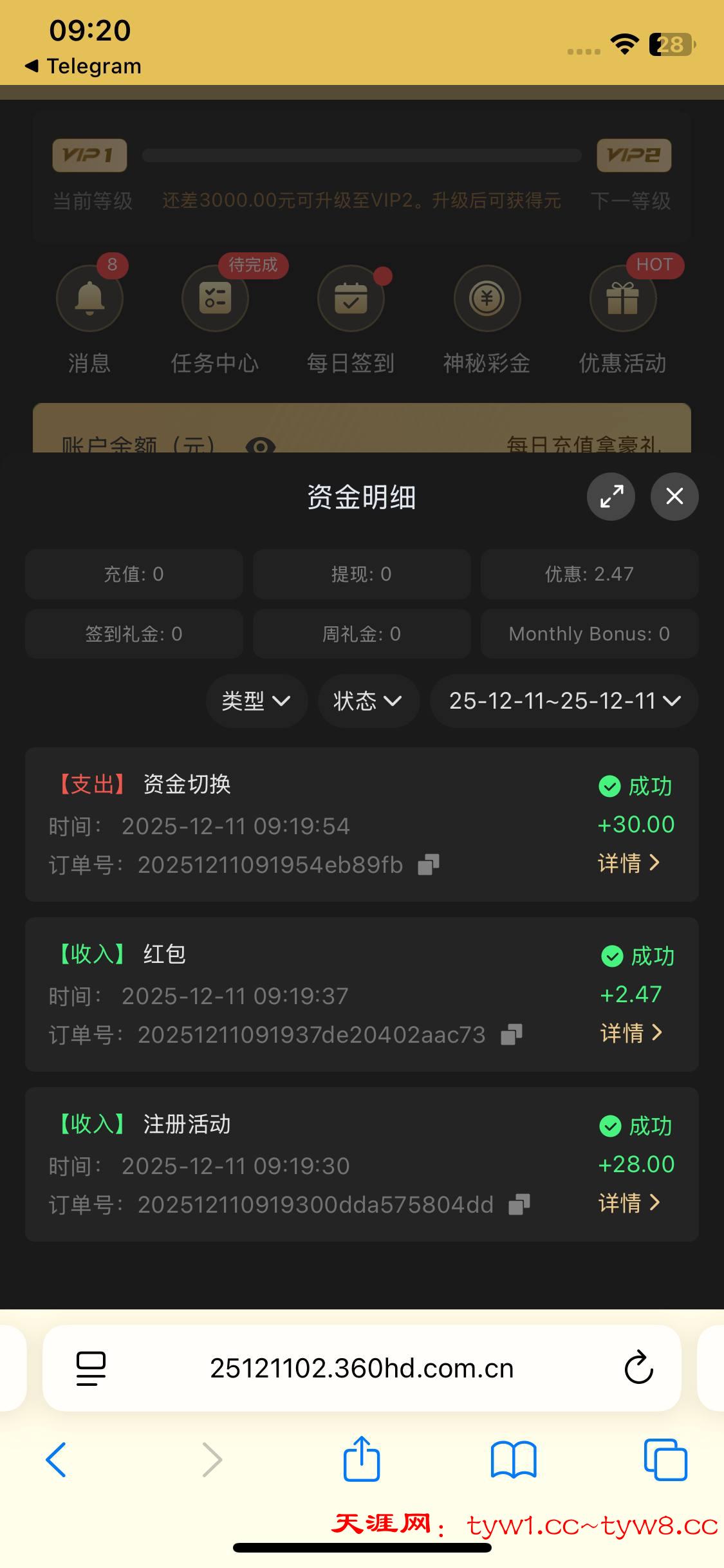Show all open Safari tabs
Viewport: 724px width, 1568px height.
click(x=665, y=1459)
